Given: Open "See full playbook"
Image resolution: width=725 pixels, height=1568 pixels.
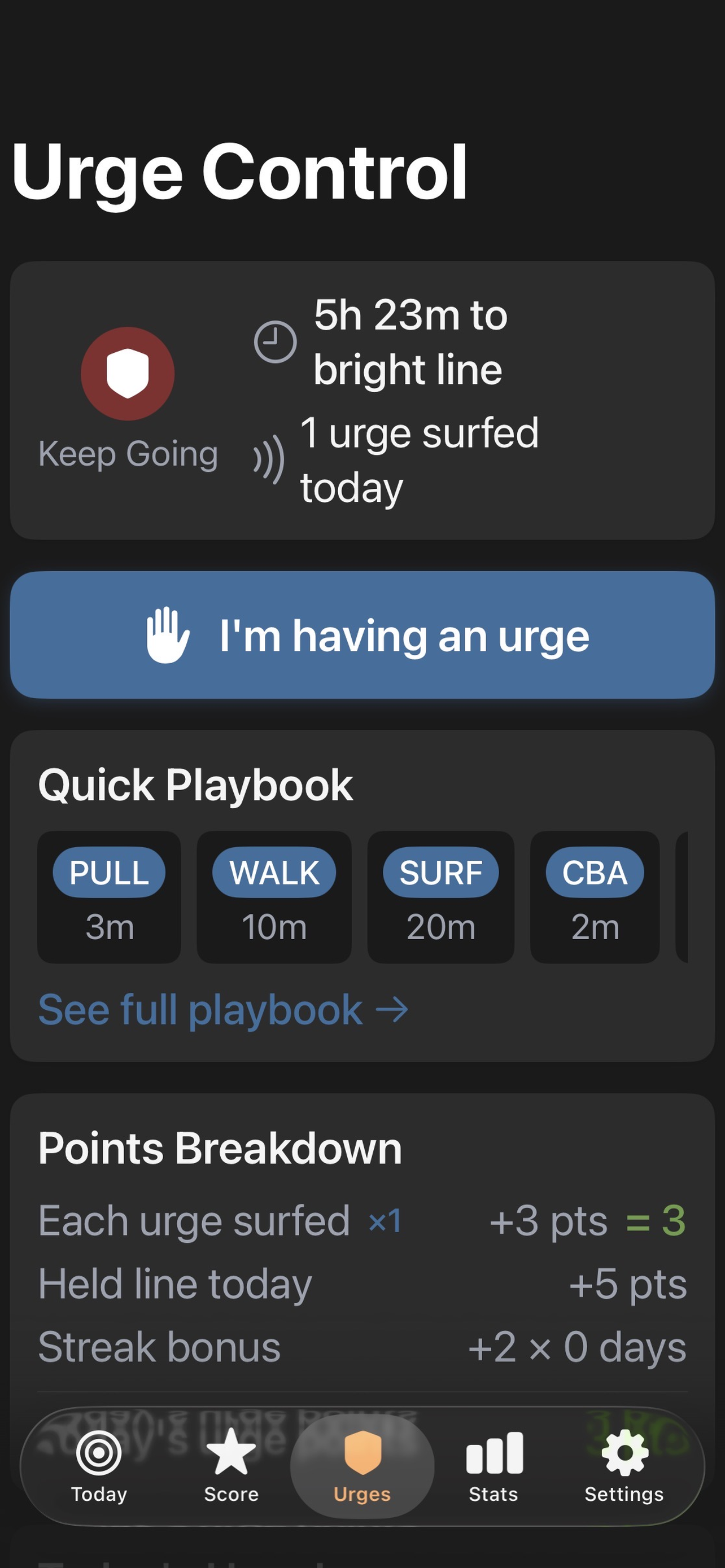Looking at the screenshot, I should point(224,1009).
